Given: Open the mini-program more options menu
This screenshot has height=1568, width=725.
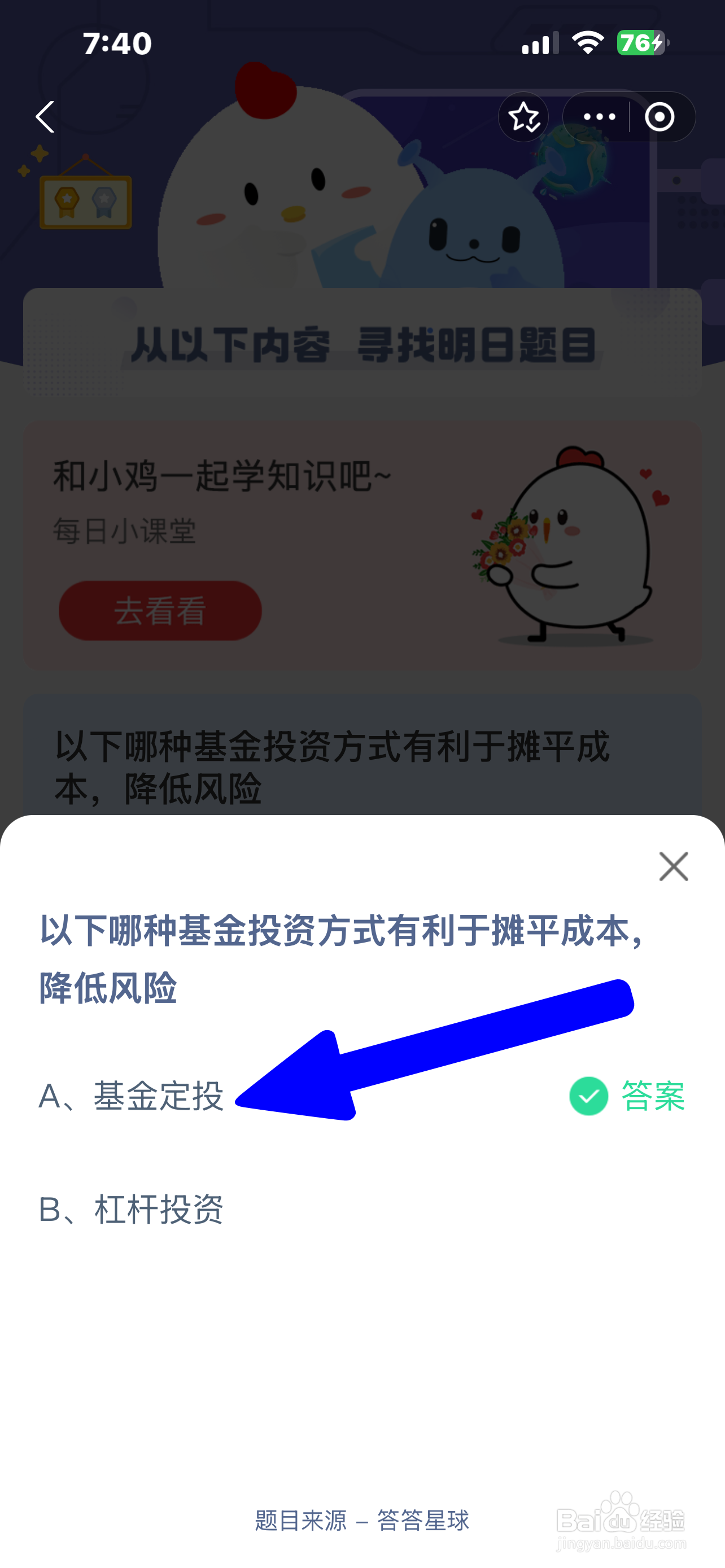Looking at the screenshot, I should pos(599,117).
